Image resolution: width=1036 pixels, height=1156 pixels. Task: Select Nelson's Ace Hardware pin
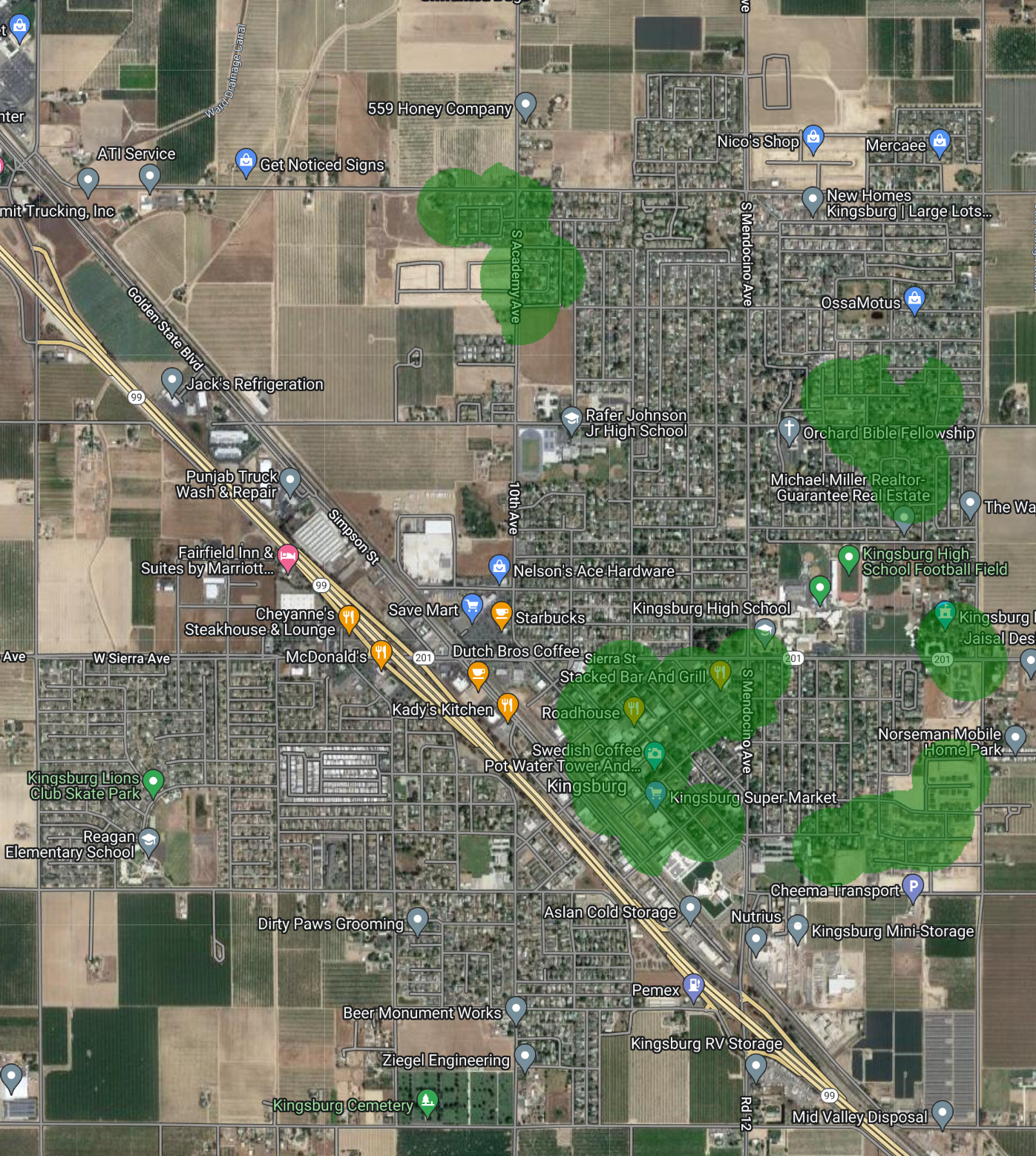click(x=499, y=568)
